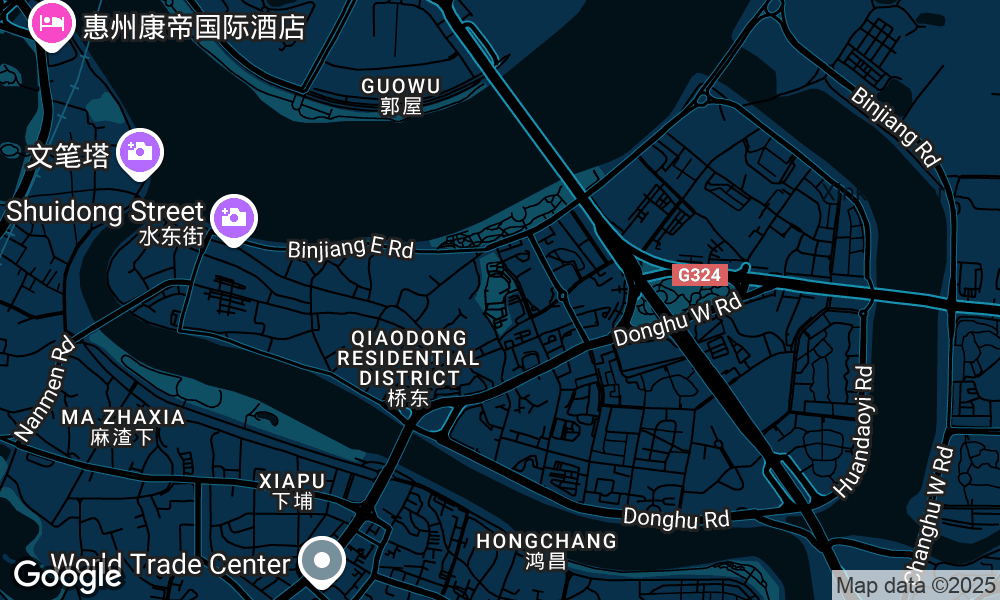1000x600 pixels.
Task: Select the 文笔塔 attraction marker
Action: coord(140,152)
